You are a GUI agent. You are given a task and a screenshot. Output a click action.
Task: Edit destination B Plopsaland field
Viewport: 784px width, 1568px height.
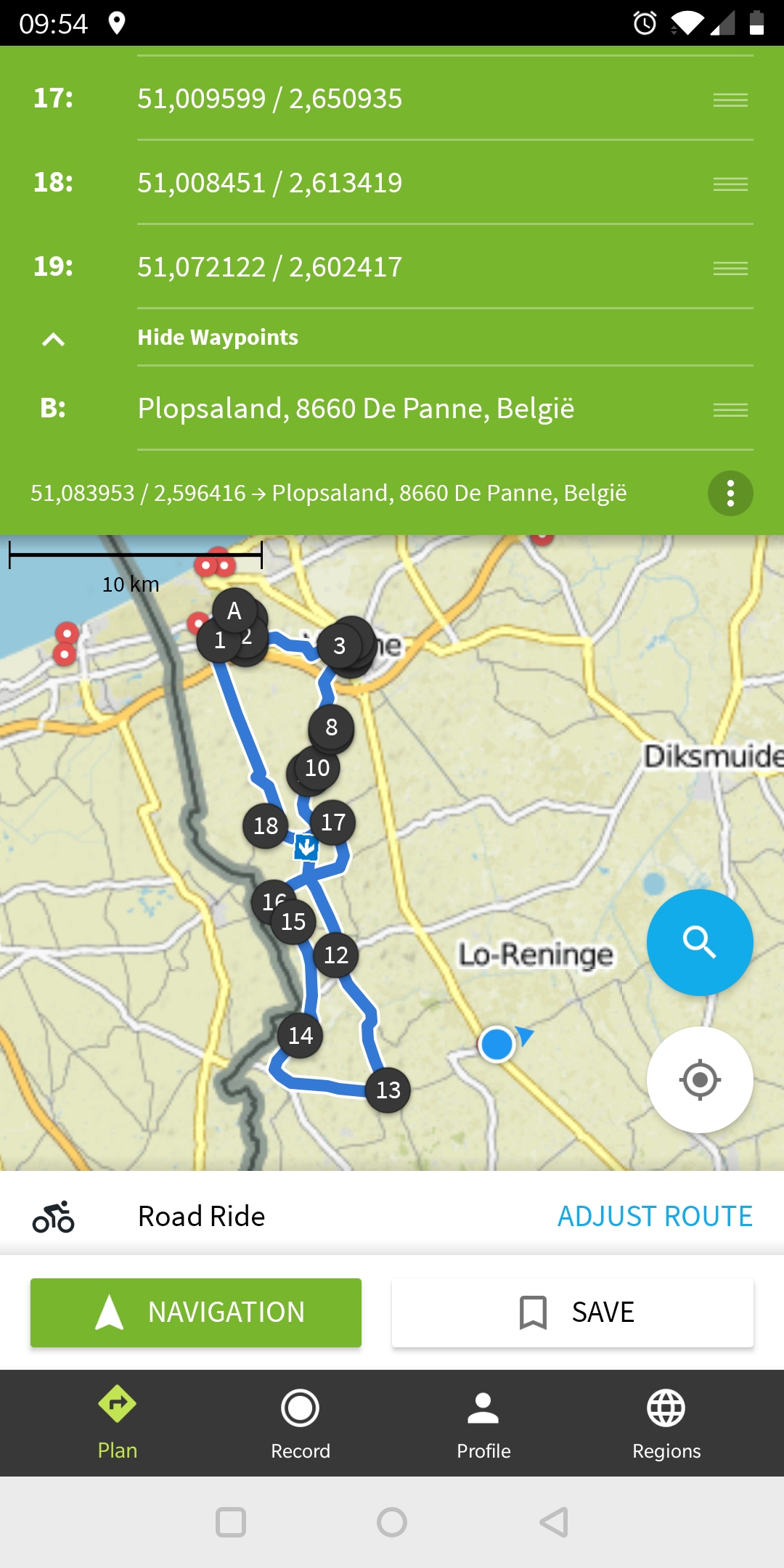tap(356, 409)
